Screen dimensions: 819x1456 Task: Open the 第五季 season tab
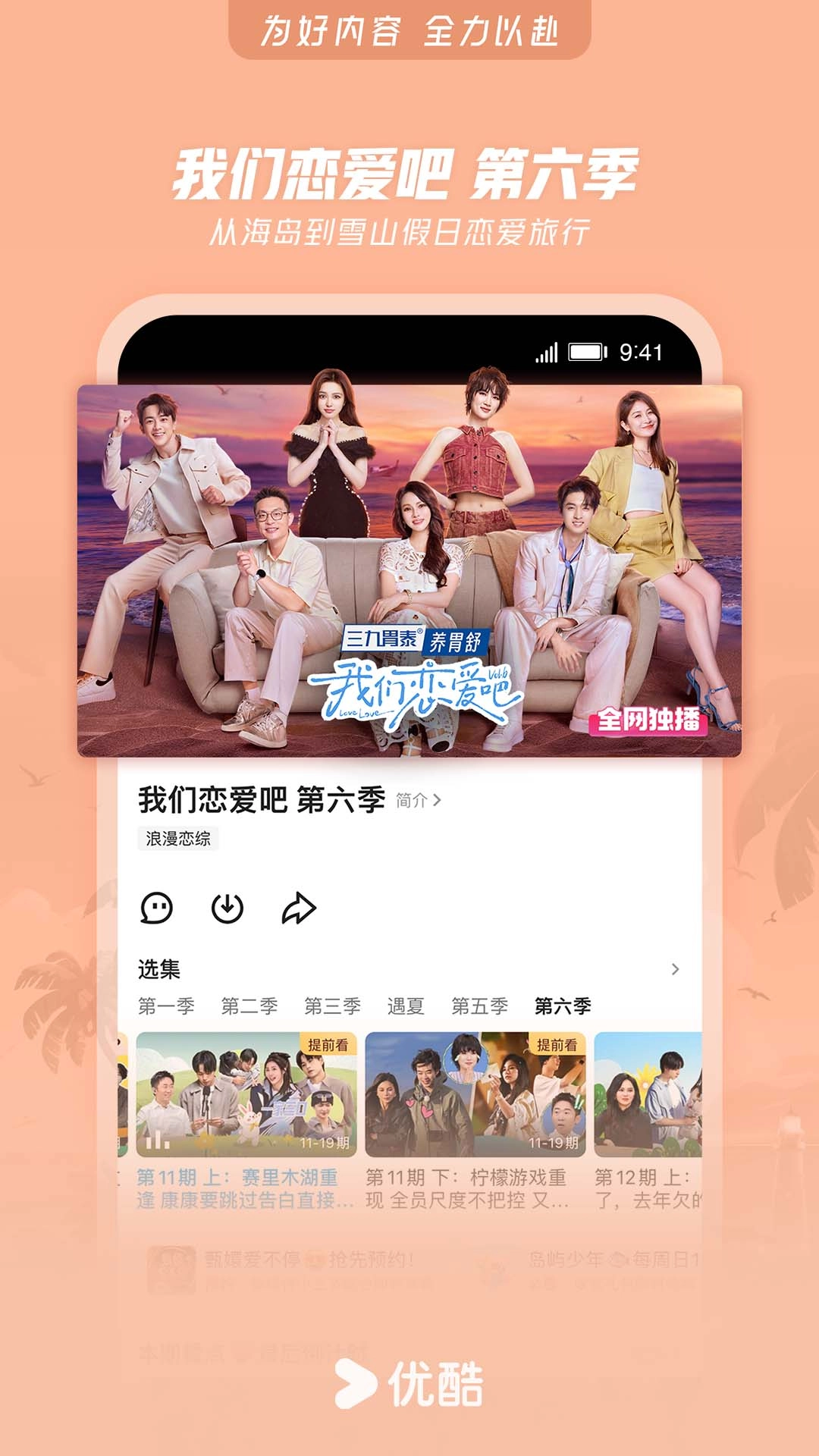[477, 1005]
